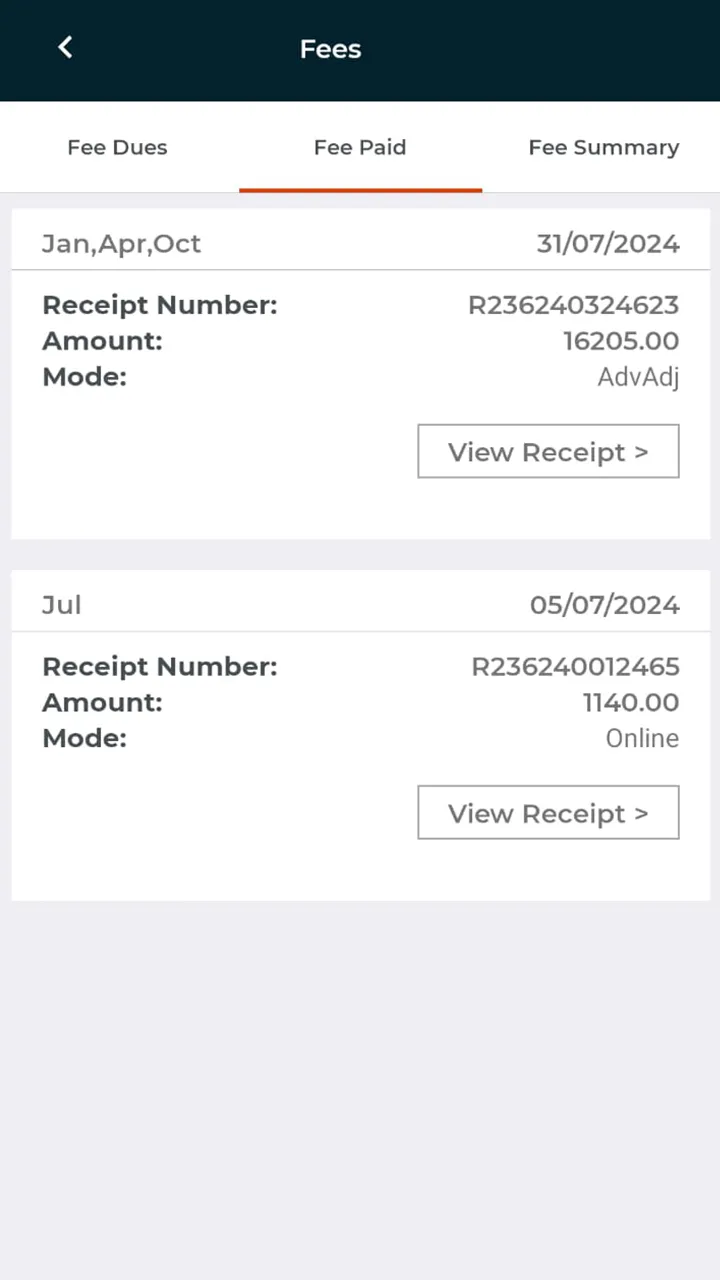Select receipt number R236240012465
720x1280 pixels.
(575, 666)
